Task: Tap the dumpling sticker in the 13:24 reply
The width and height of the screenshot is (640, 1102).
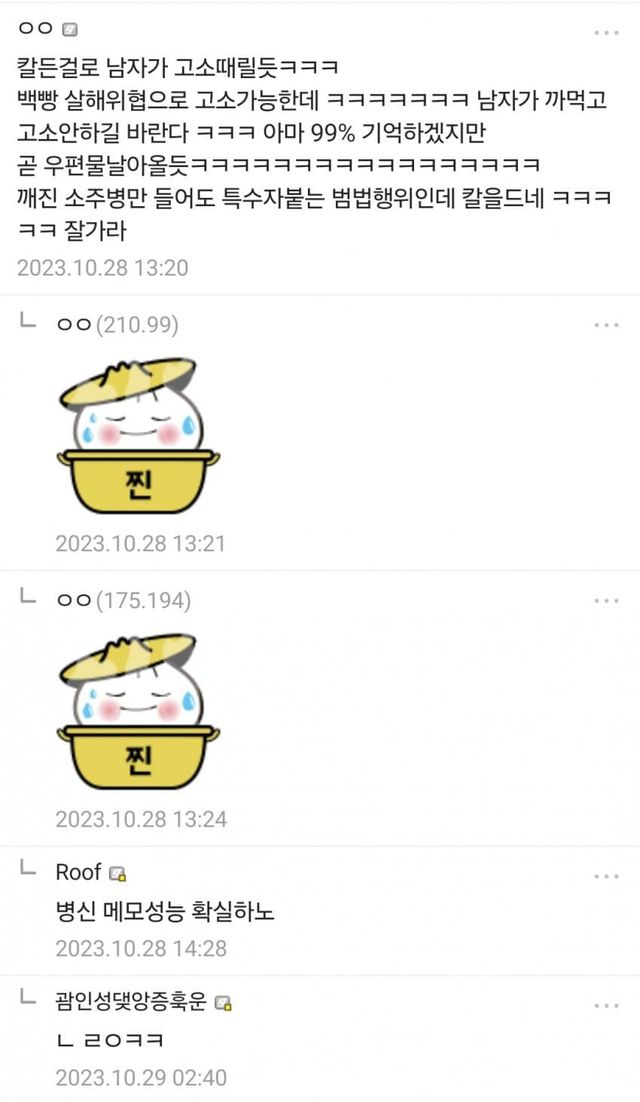Action: click(139, 711)
